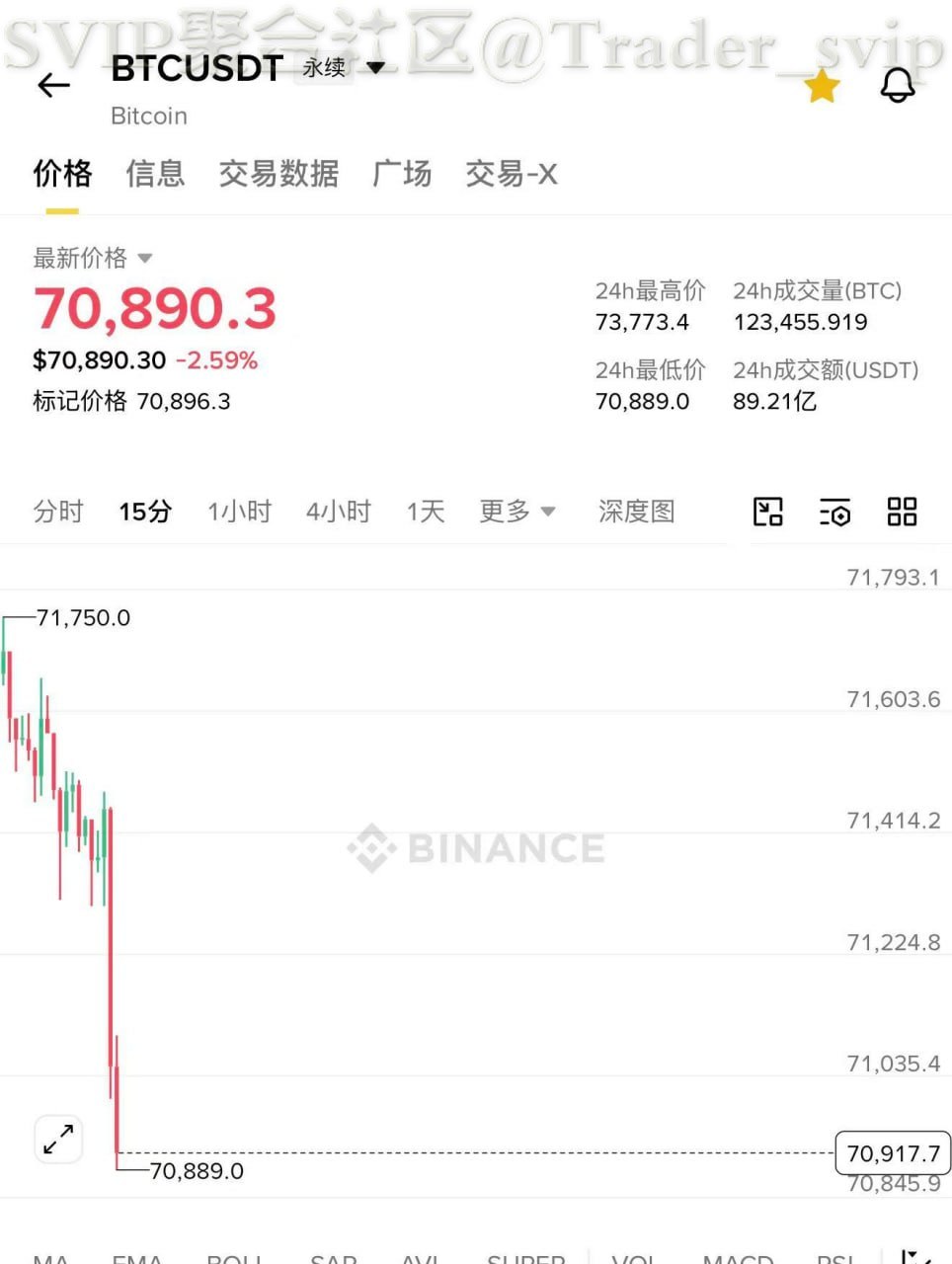Expand the chart to fullscreen

[x=58, y=1139]
